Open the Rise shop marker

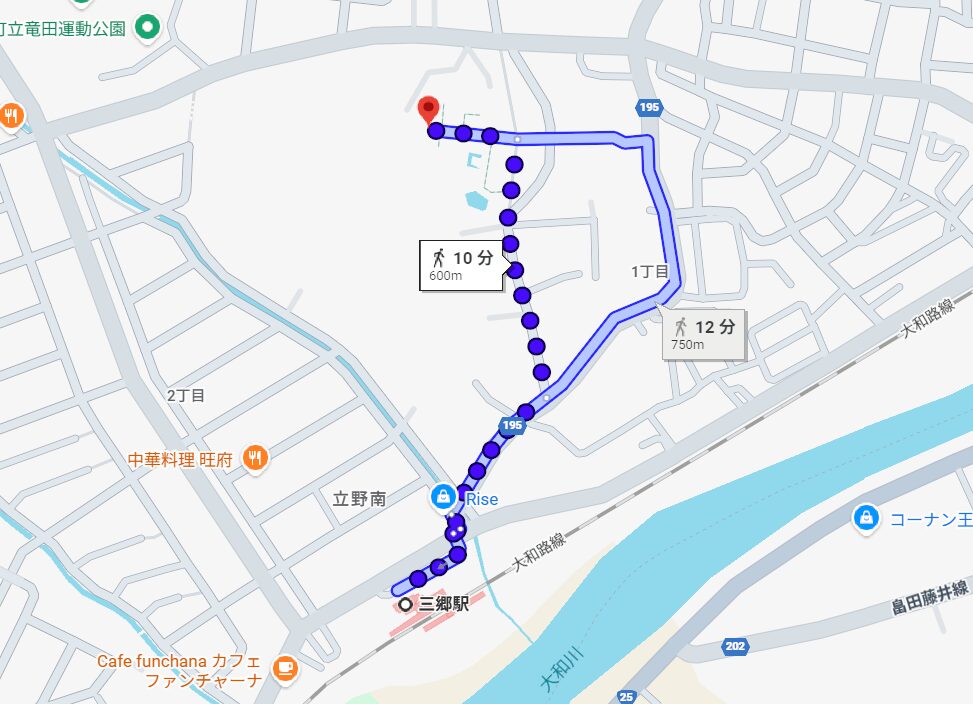(x=442, y=496)
